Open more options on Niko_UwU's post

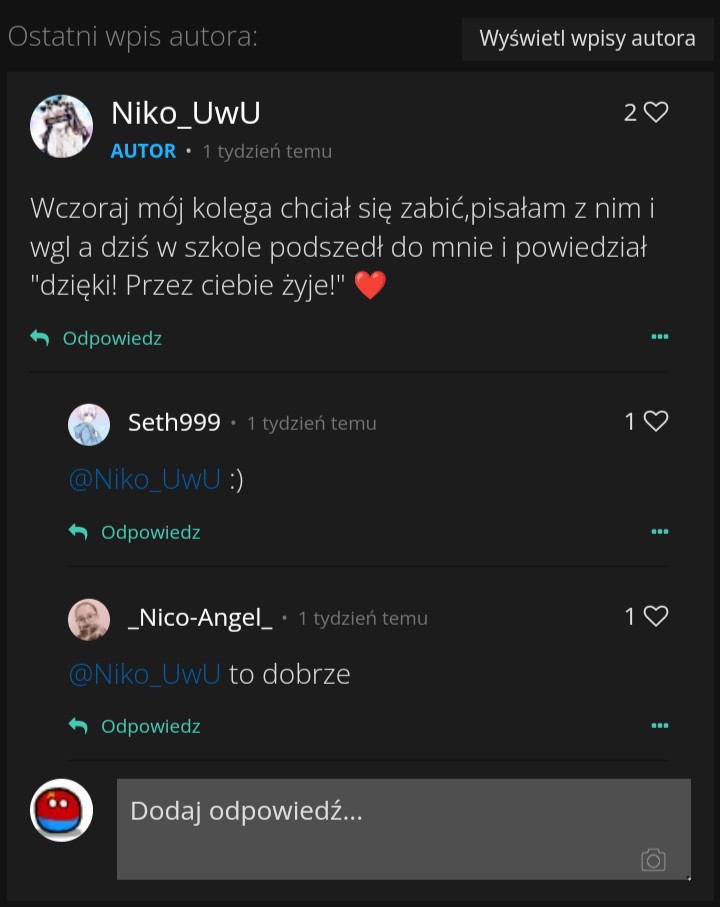pyautogui.click(x=659, y=337)
